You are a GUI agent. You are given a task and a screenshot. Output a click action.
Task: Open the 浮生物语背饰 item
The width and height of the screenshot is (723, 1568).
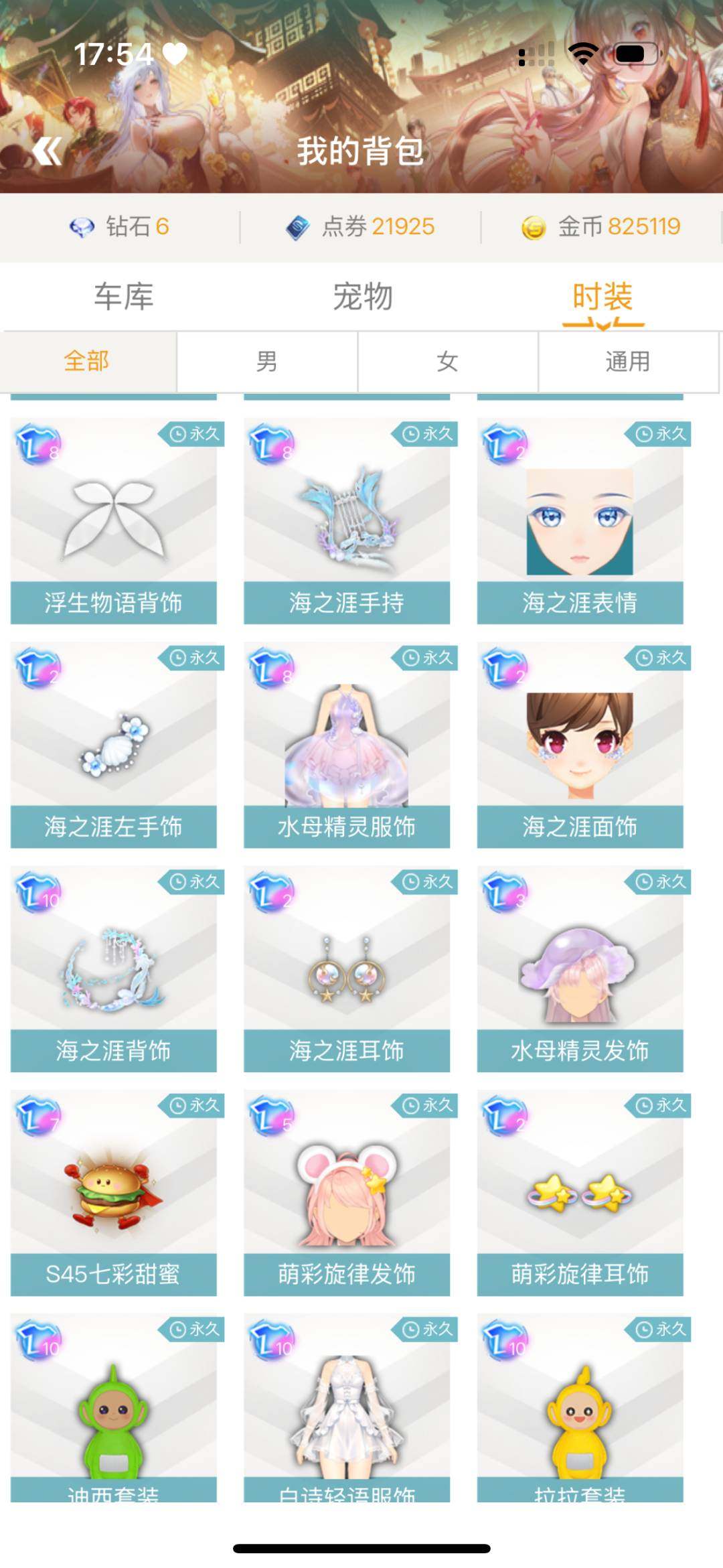coord(113,521)
